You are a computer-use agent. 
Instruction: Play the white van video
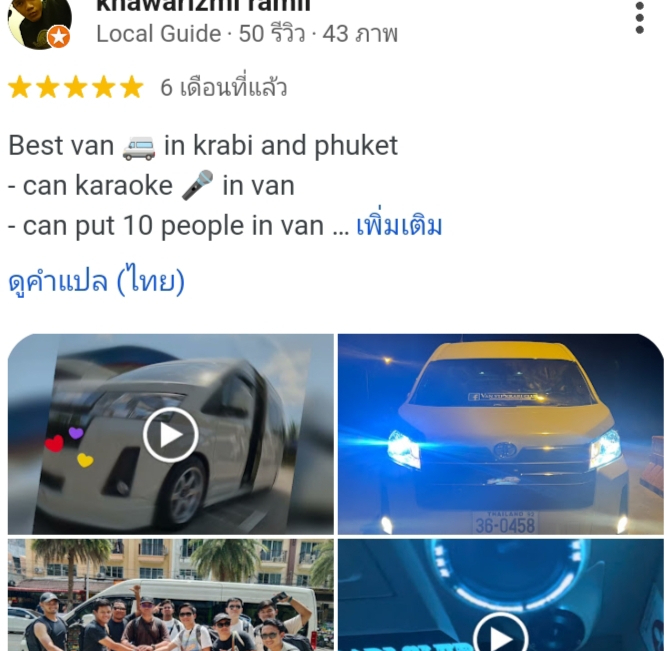(170, 434)
